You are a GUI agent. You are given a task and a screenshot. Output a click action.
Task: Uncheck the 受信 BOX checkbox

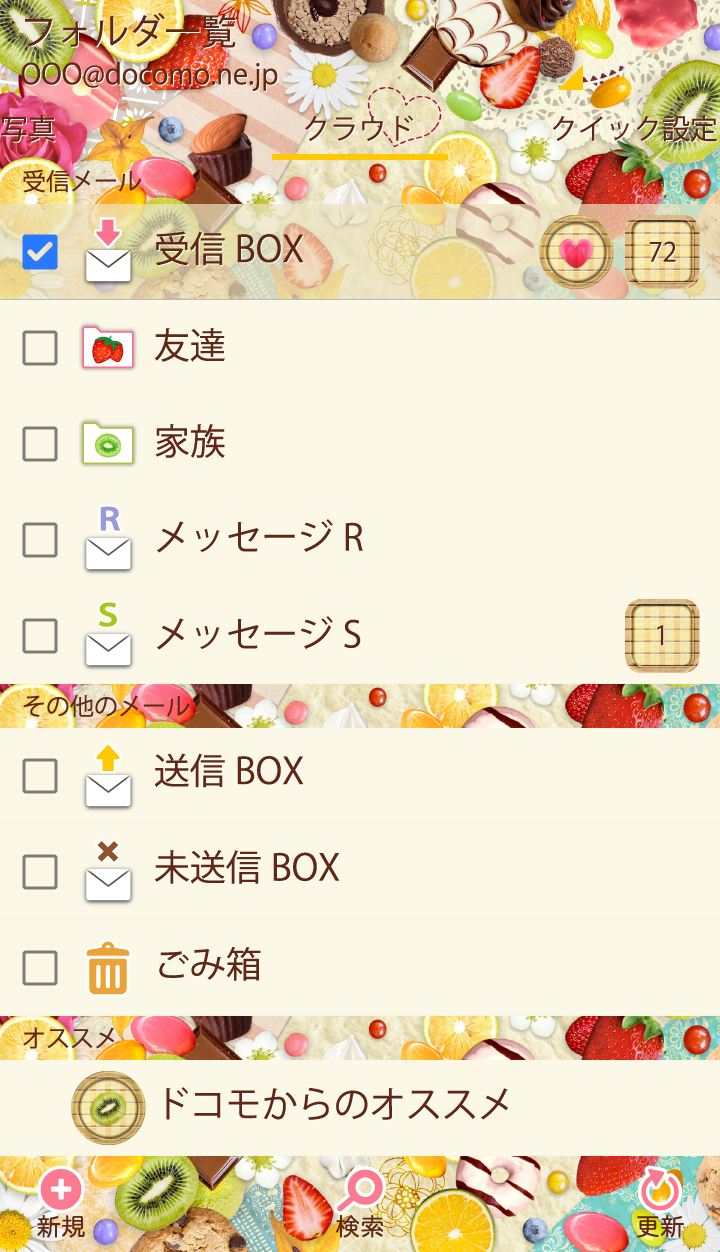point(40,252)
